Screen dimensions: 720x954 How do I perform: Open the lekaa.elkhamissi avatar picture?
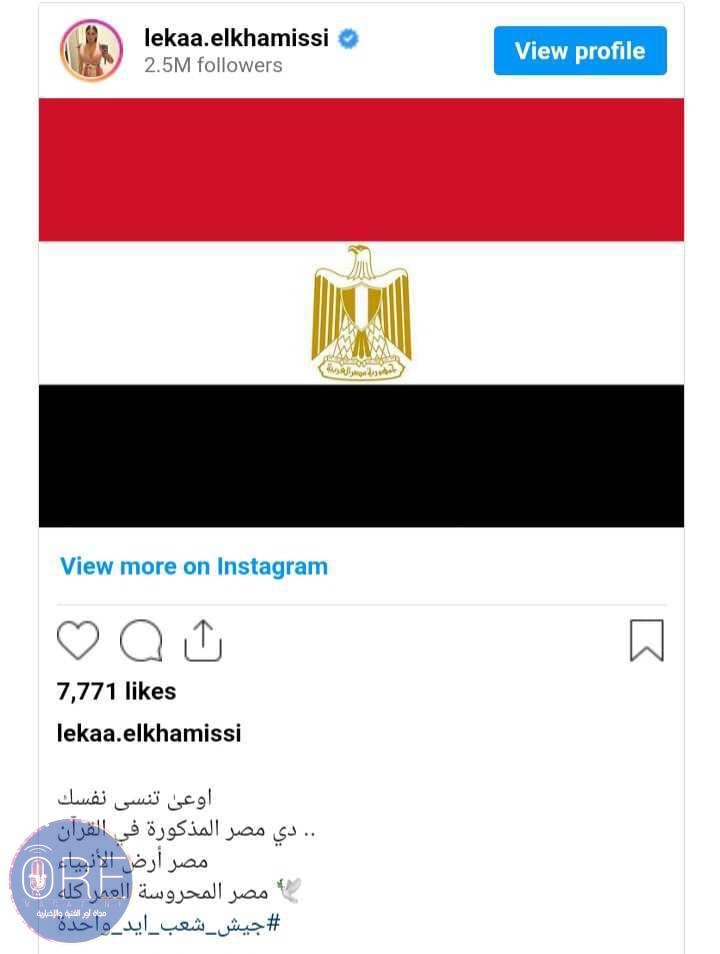(91, 51)
